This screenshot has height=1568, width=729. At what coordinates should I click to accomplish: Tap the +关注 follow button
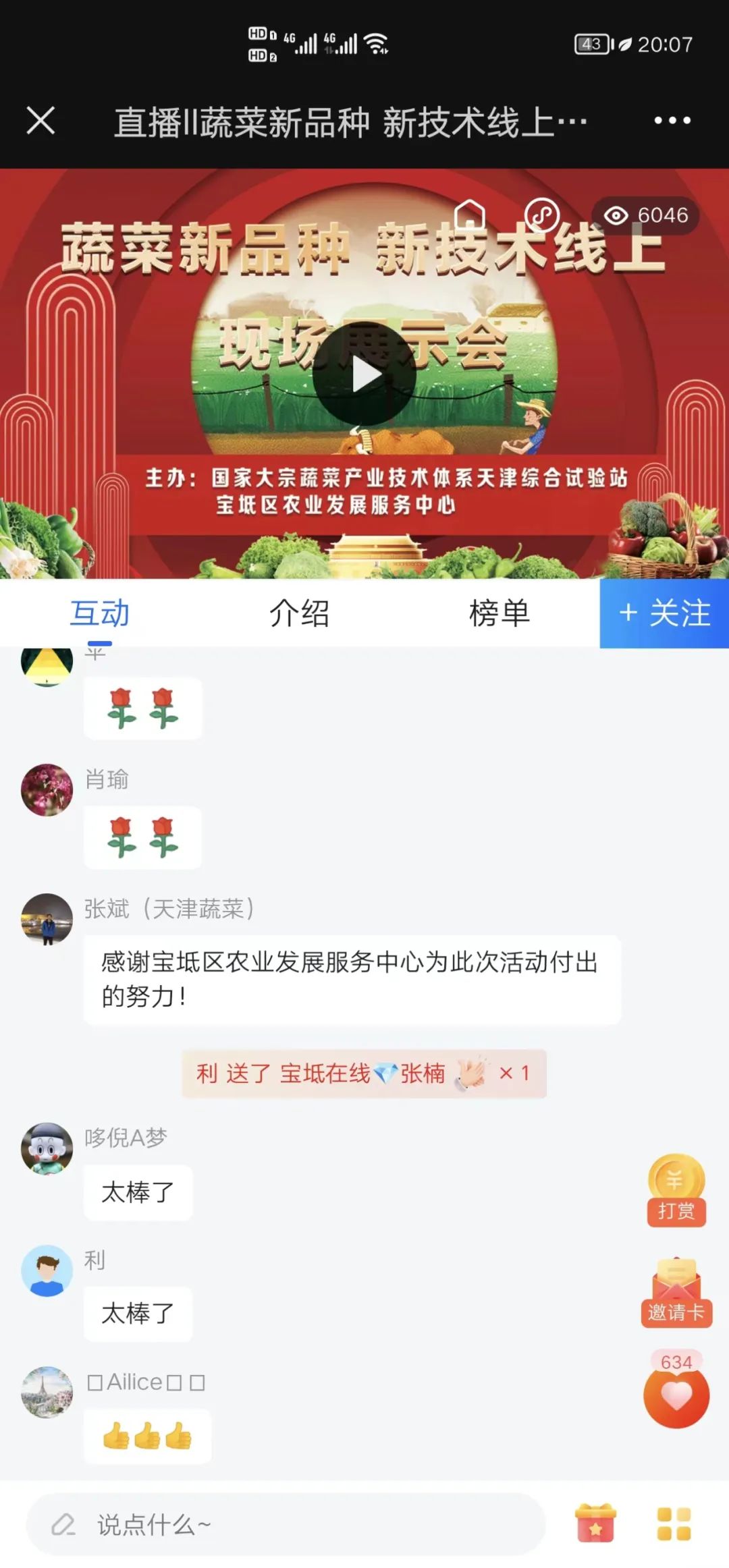[664, 614]
